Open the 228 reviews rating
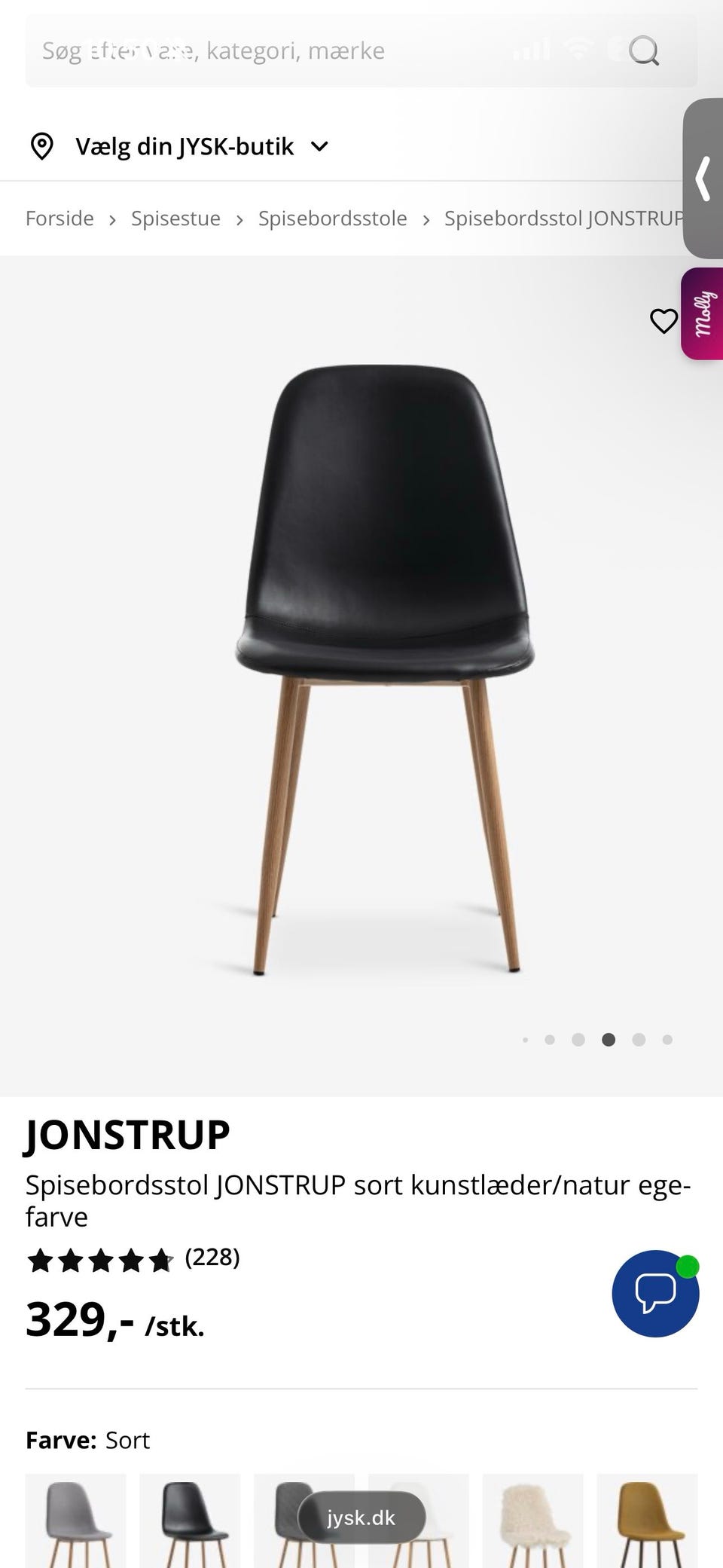This screenshot has width=723, height=1568. (133, 1258)
